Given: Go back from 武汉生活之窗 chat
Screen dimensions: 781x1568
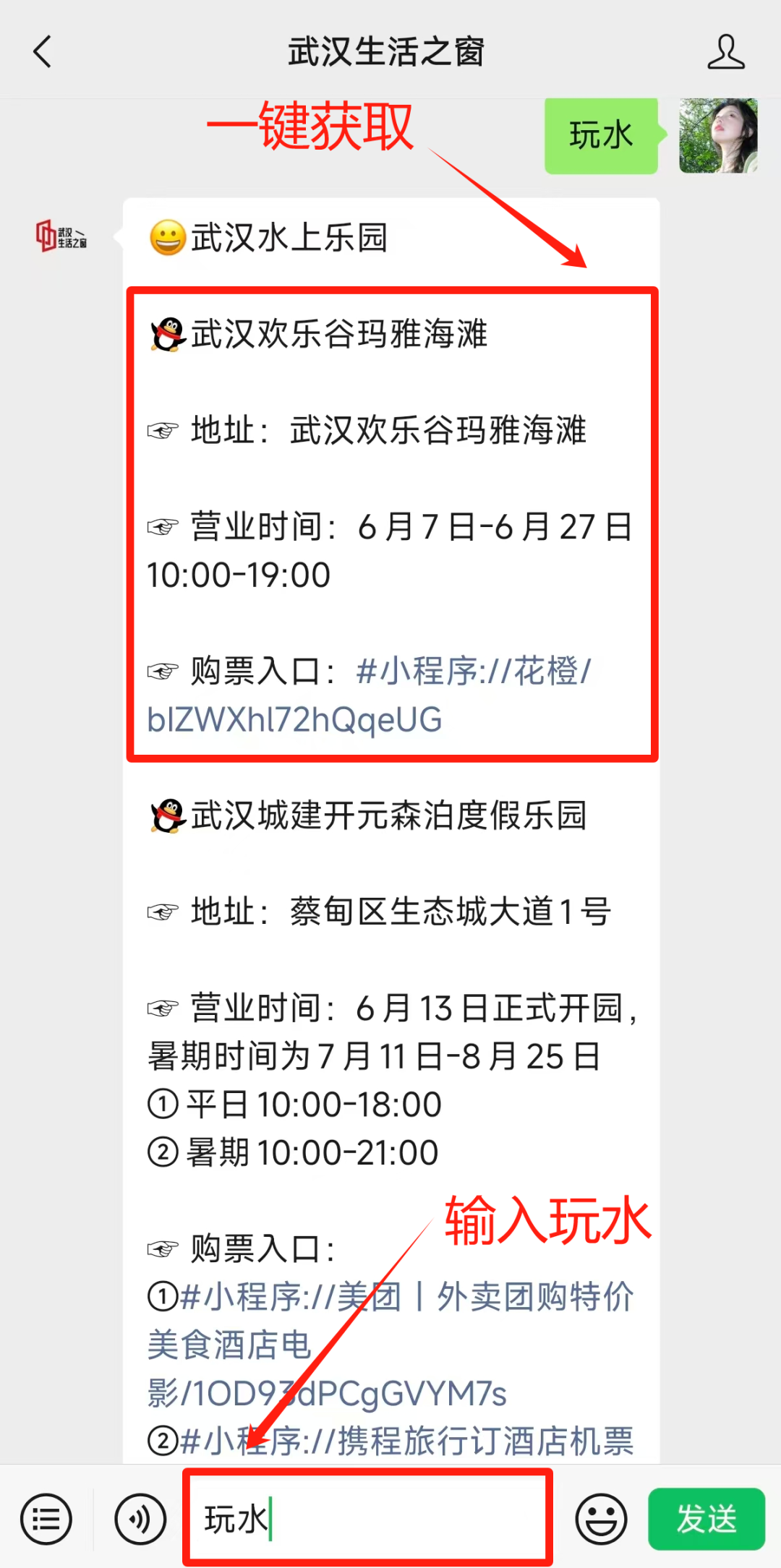Looking at the screenshot, I should pos(43,52).
